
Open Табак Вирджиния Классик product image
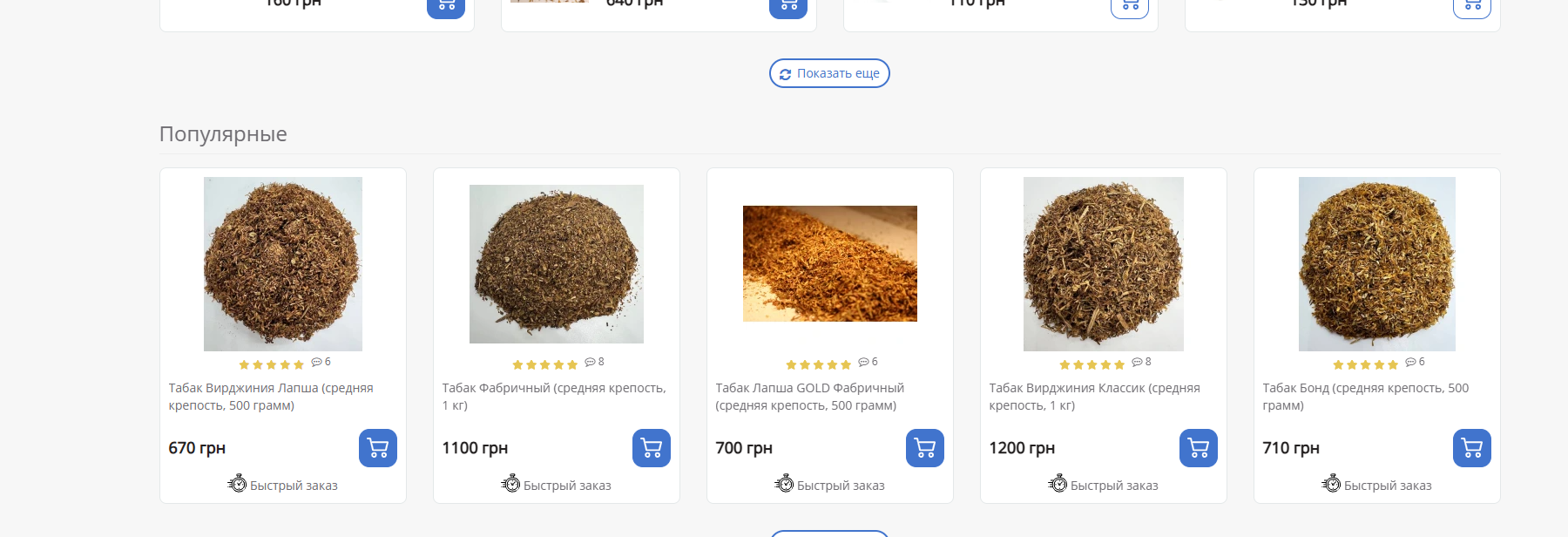[1103, 263]
